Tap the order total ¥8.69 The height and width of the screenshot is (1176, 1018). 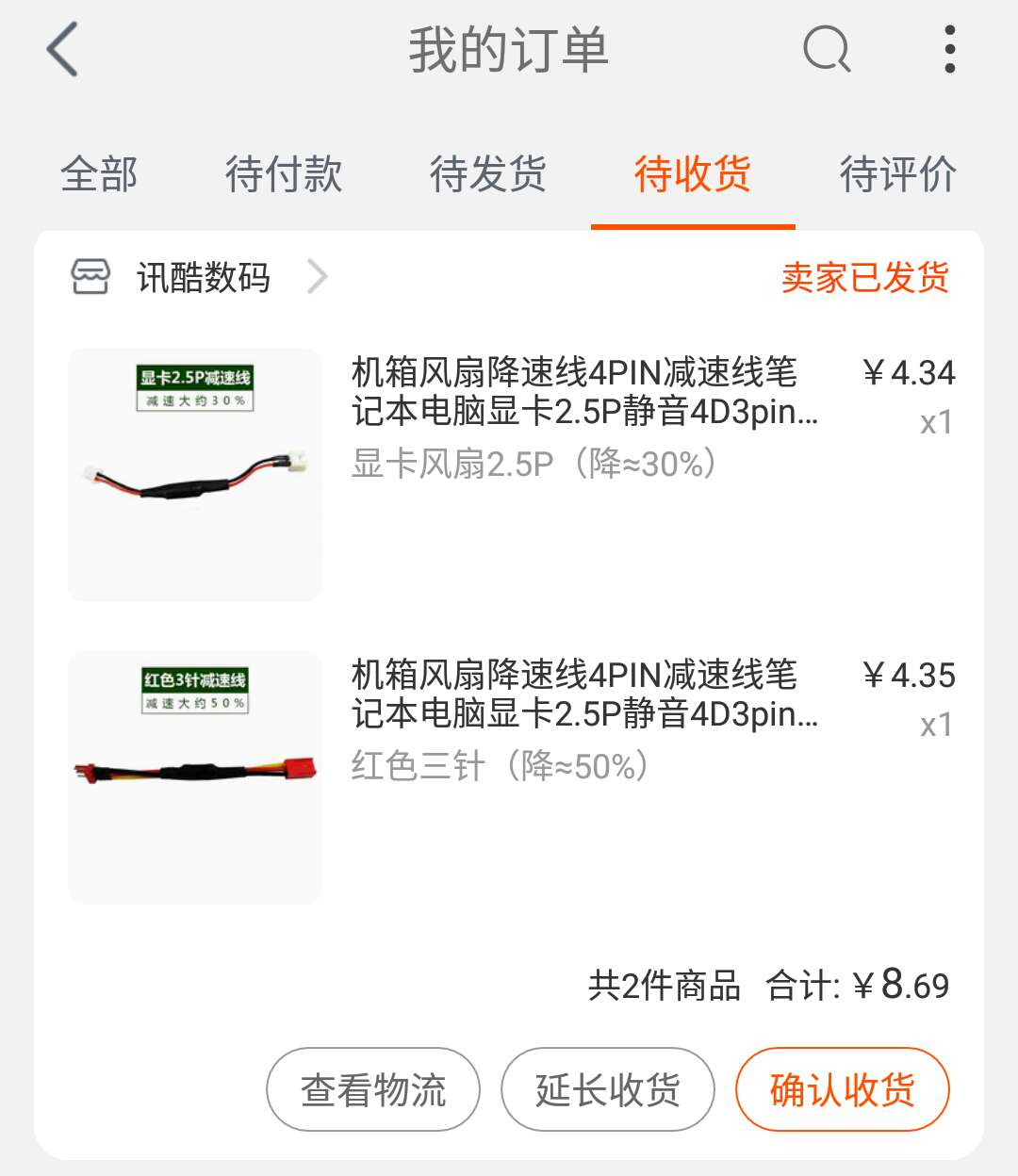pyautogui.click(x=911, y=986)
